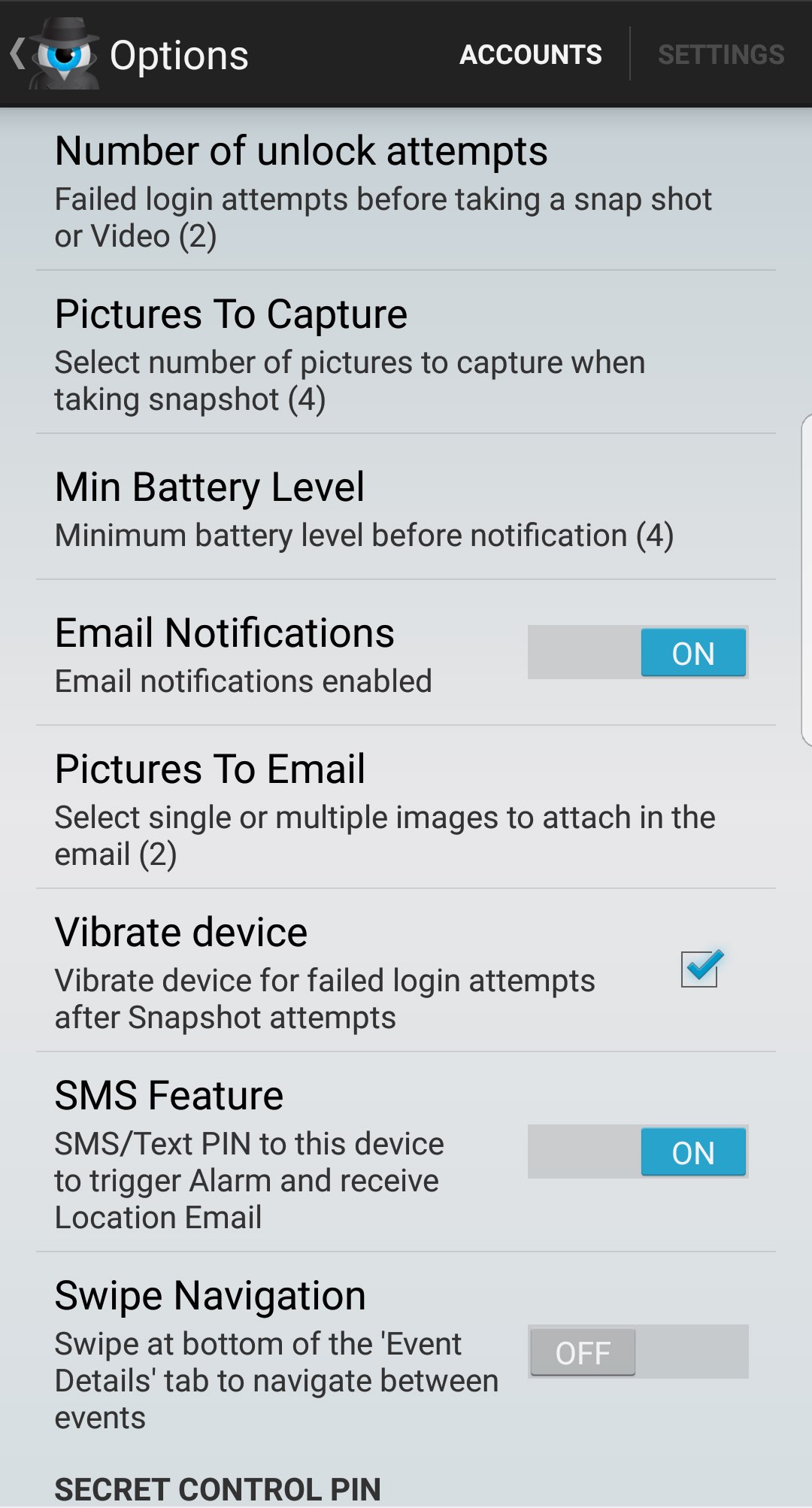The width and height of the screenshot is (812, 1508).
Task: Uncheck the Vibrate device checkbox
Action: (x=700, y=969)
